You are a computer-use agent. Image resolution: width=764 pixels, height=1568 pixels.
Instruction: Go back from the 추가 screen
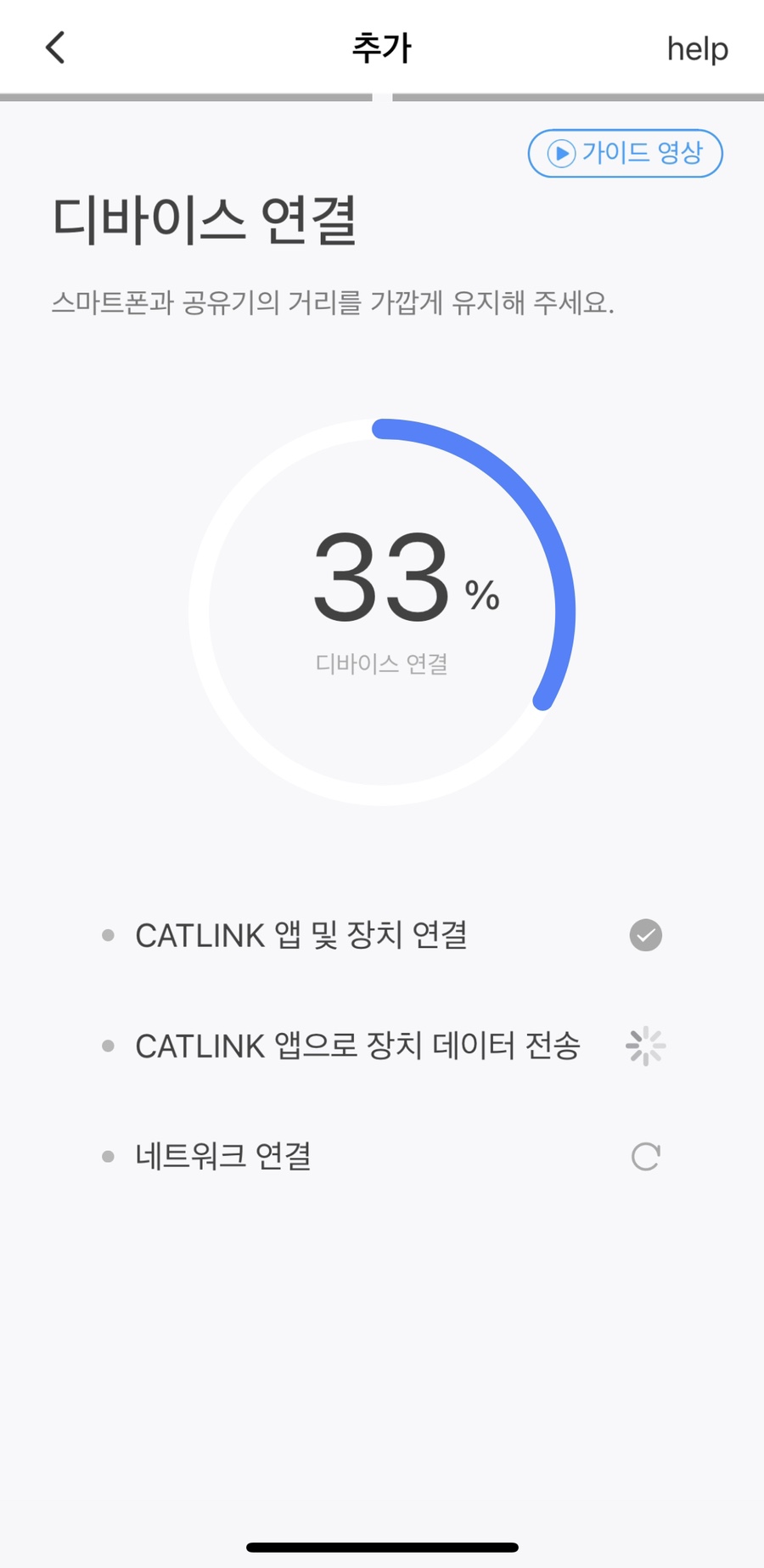(55, 48)
